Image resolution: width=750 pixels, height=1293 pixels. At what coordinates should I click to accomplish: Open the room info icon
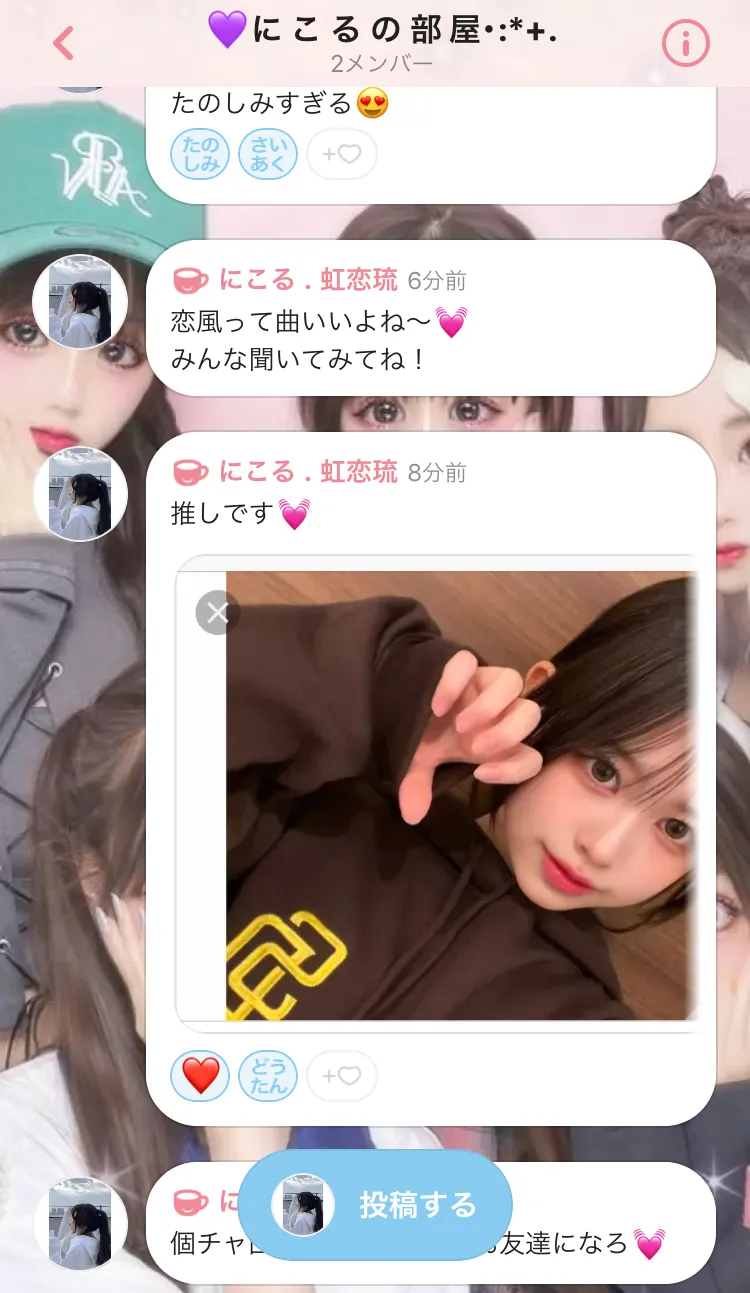coord(686,43)
